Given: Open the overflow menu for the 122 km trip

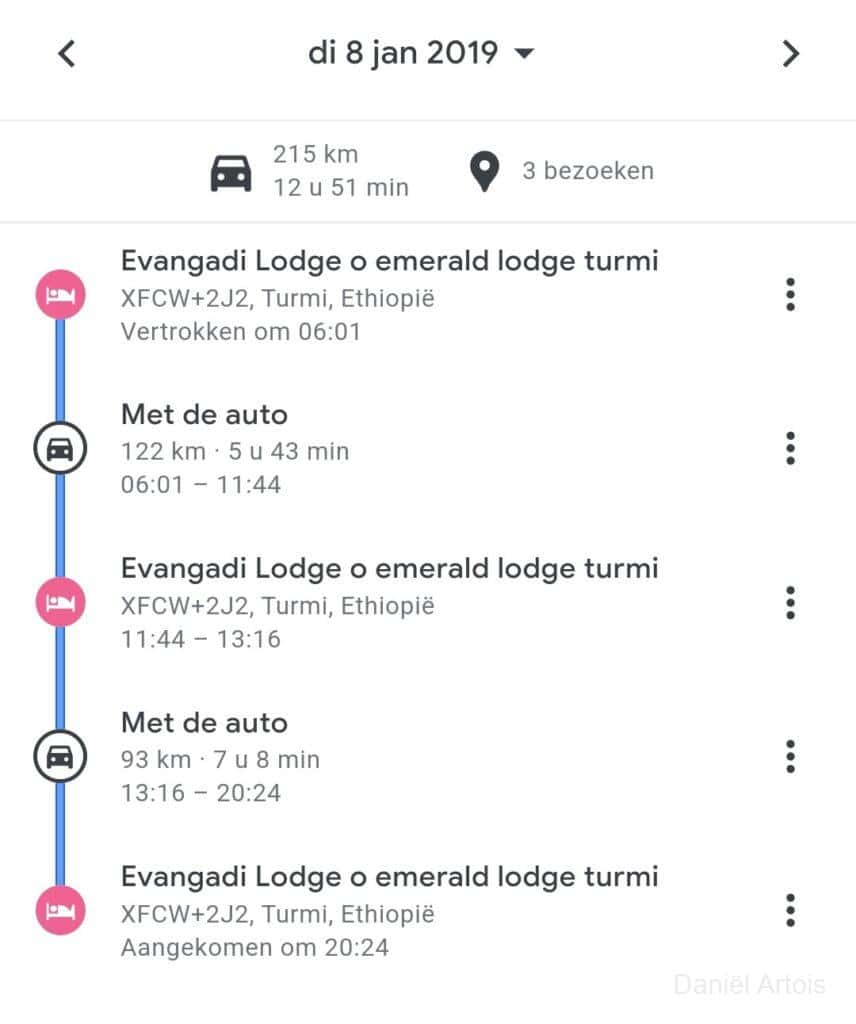Looking at the screenshot, I should click(x=790, y=449).
